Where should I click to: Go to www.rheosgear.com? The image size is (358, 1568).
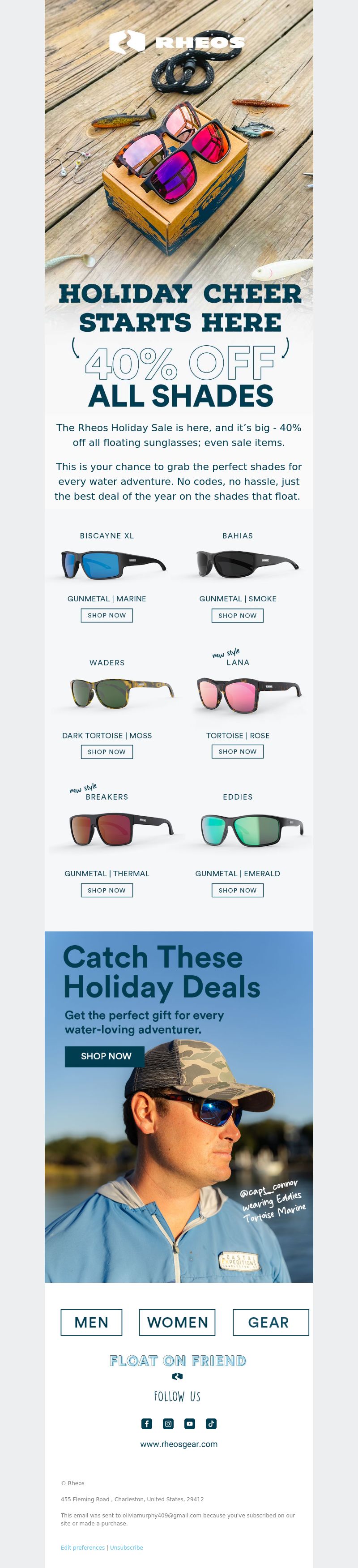(179, 1444)
